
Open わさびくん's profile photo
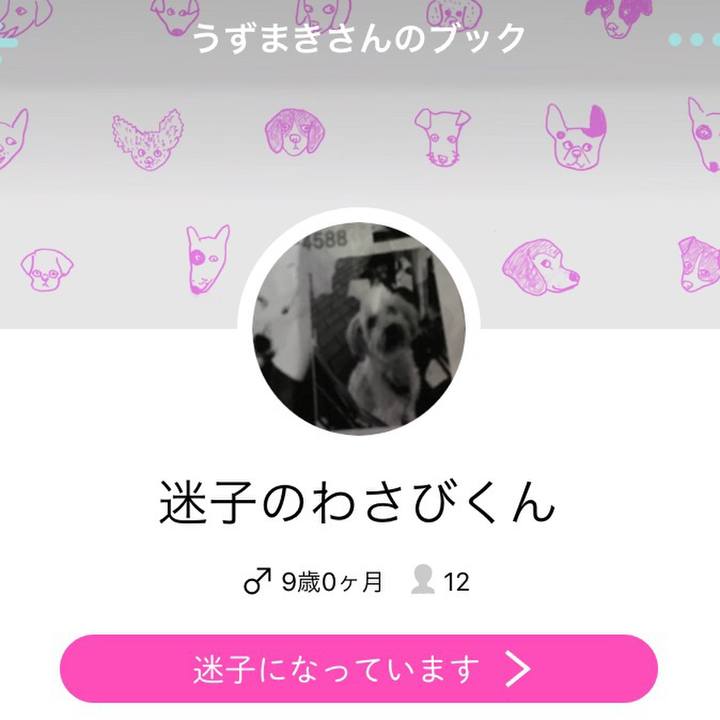pos(359,328)
